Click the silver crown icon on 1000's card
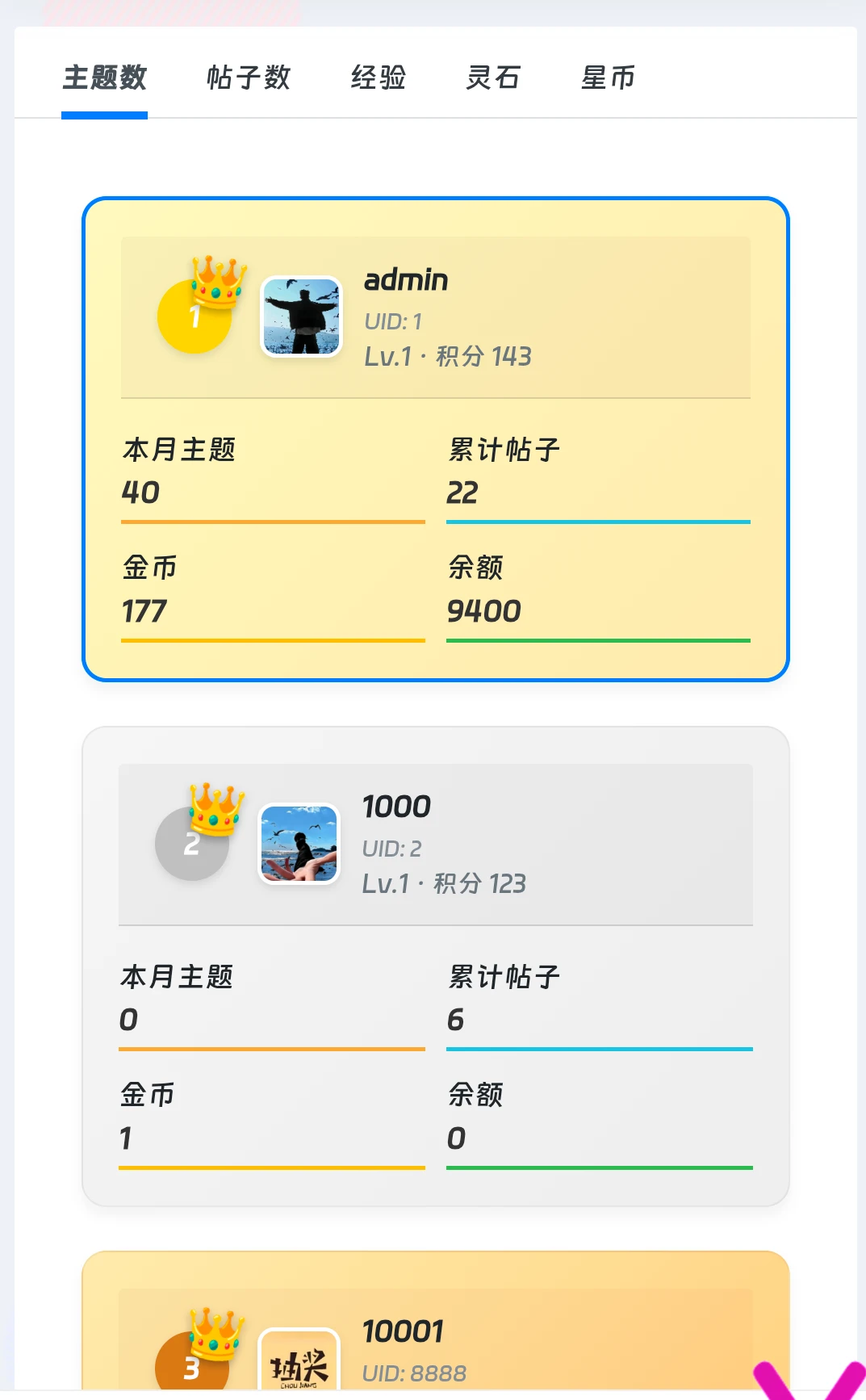This screenshot has width=866, height=1400. (215, 810)
